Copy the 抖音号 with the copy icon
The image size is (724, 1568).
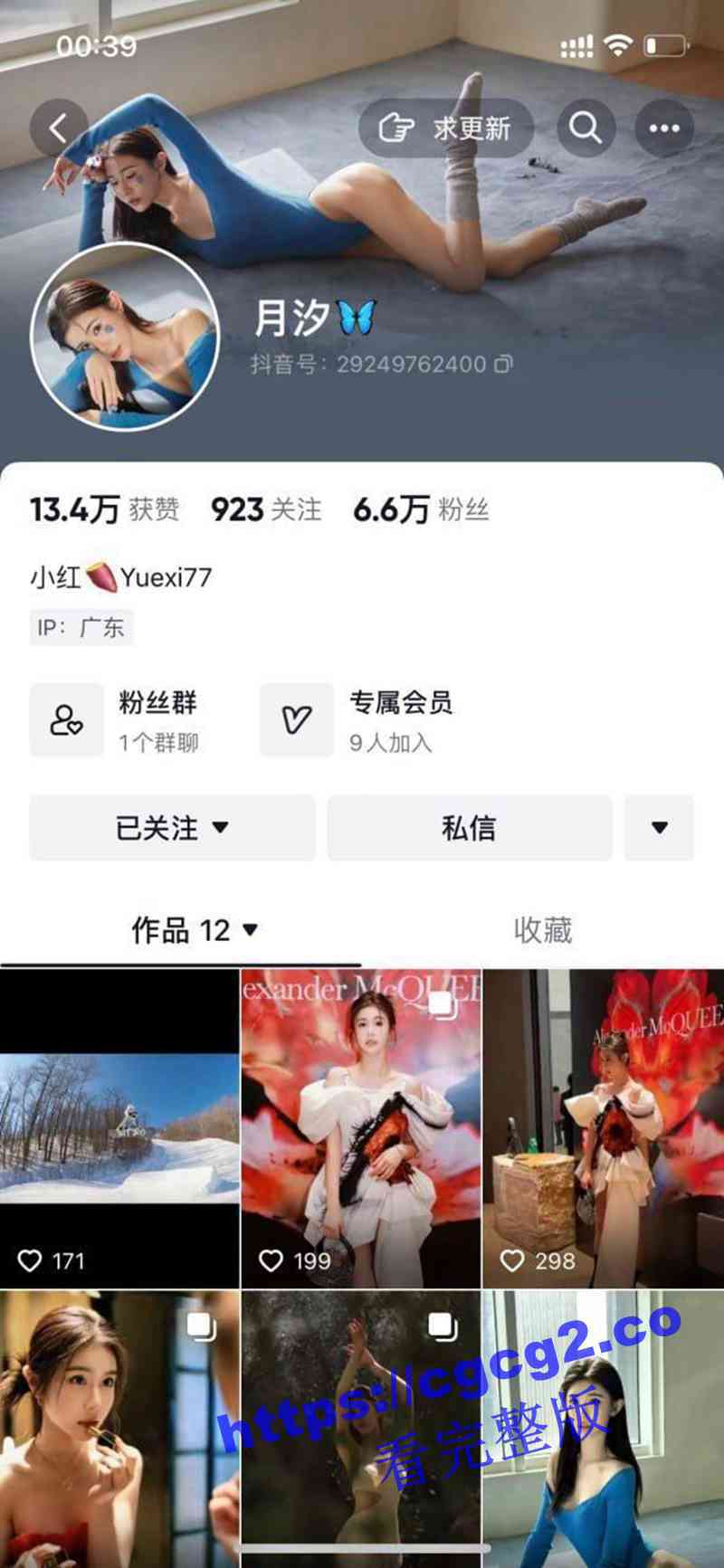point(503,364)
